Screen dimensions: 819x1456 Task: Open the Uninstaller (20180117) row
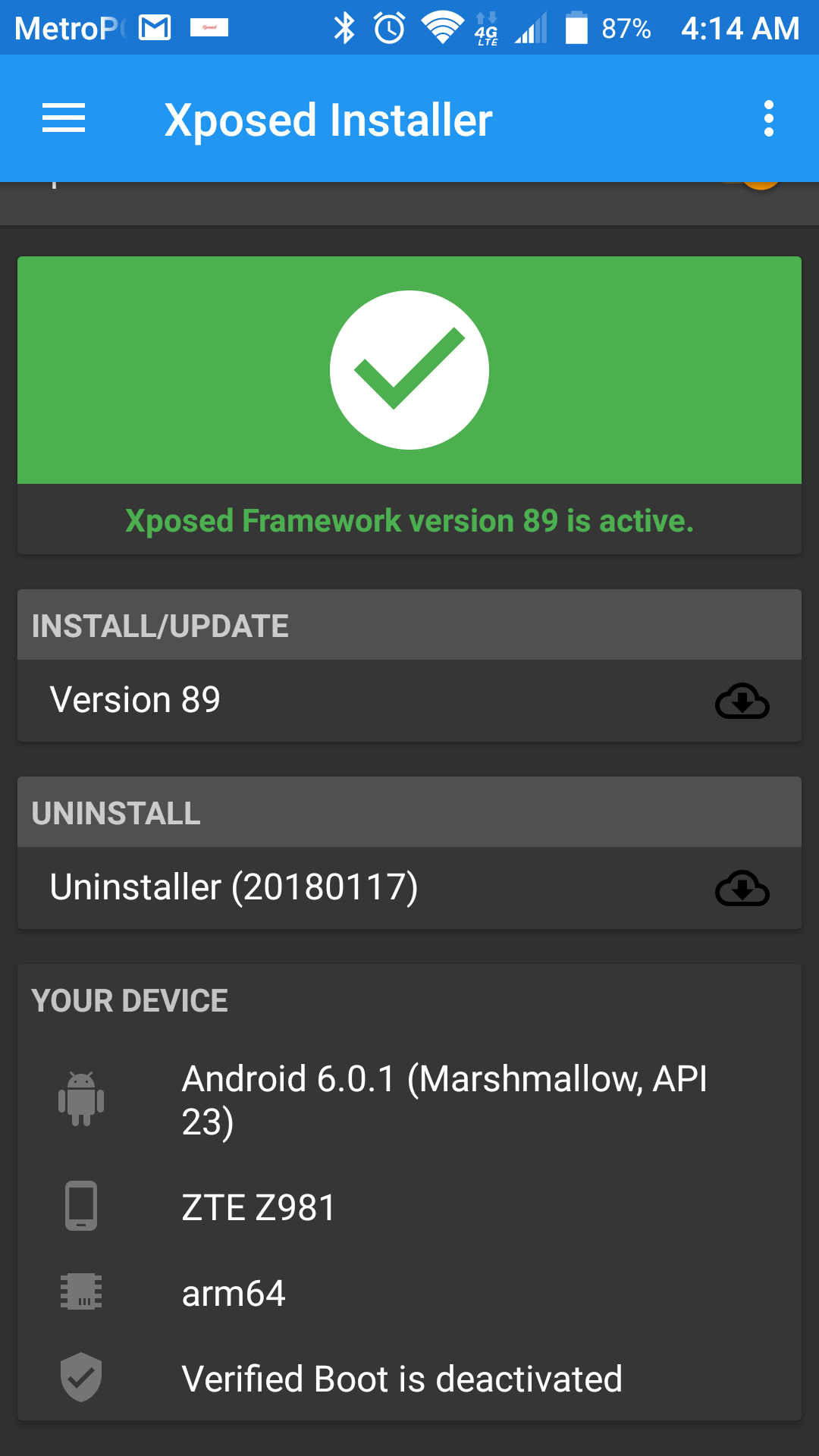click(409, 887)
